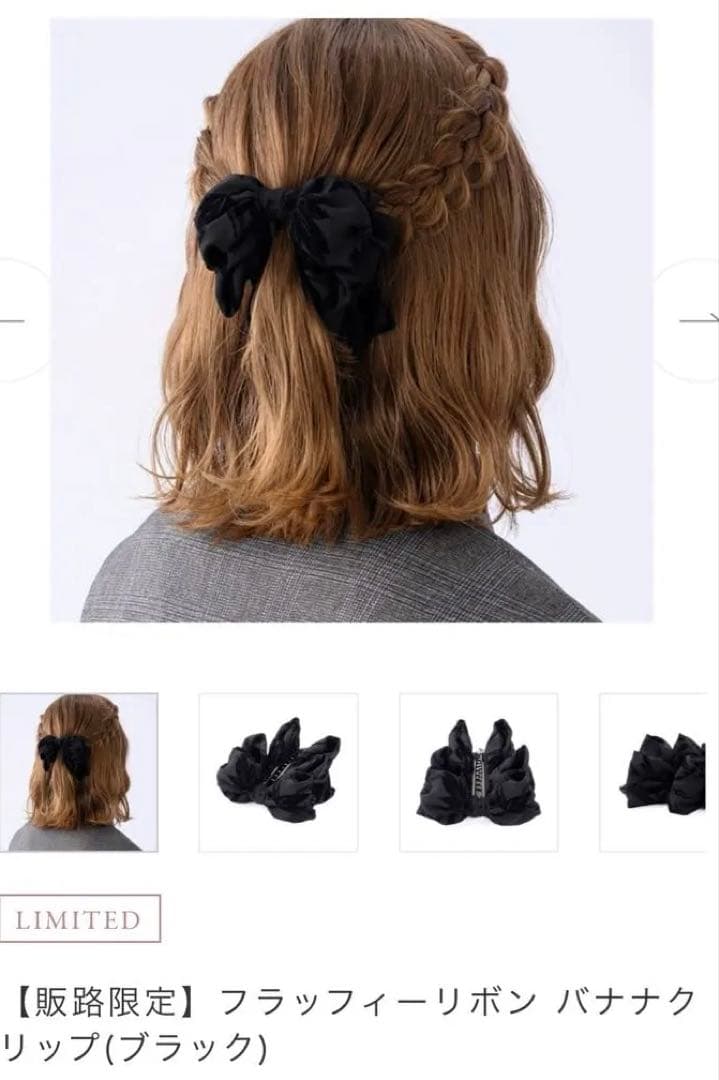The height and width of the screenshot is (1080, 719).
Task: Select the second thumbnail of black ribbon clip
Action: point(278,772)
